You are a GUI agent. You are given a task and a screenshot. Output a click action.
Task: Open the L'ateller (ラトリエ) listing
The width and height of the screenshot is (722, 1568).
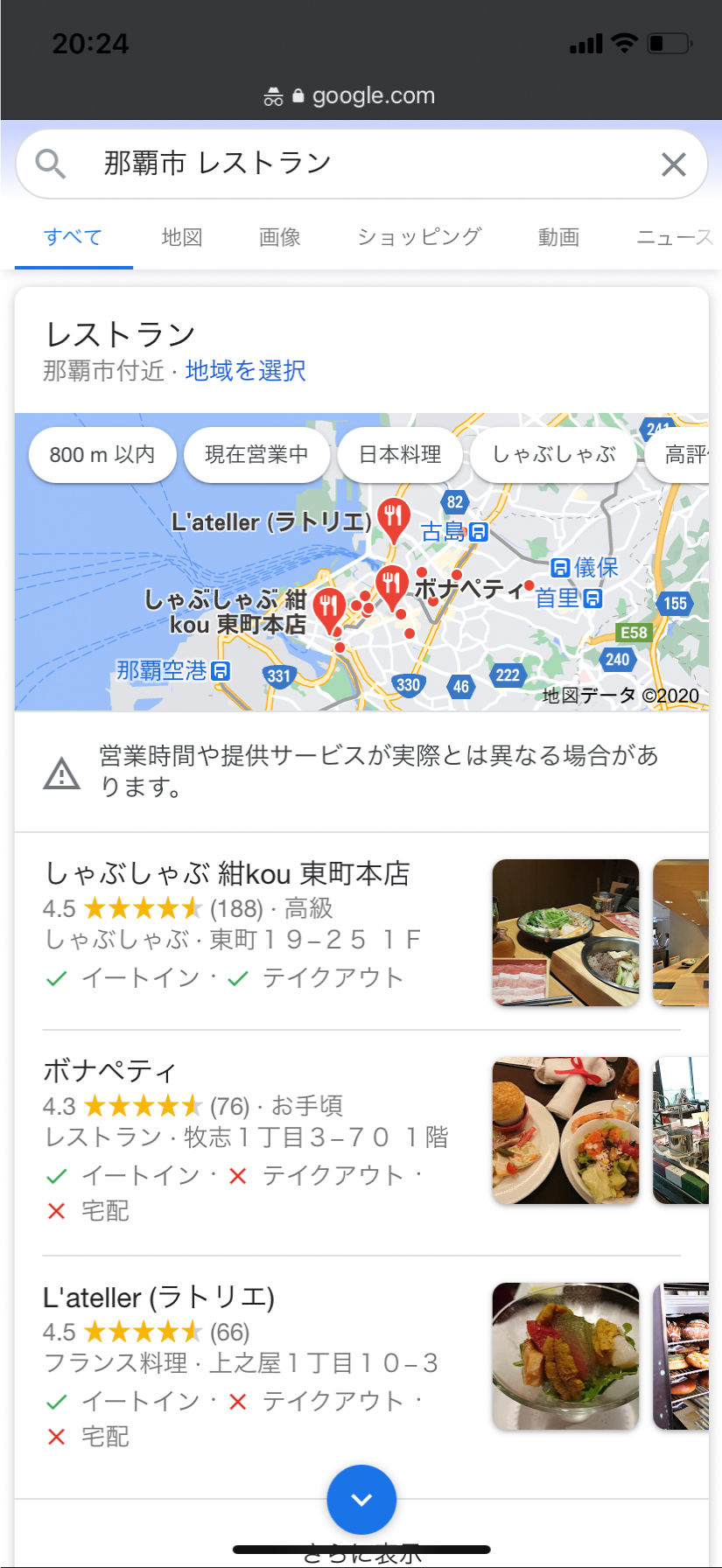[159, 1298]
